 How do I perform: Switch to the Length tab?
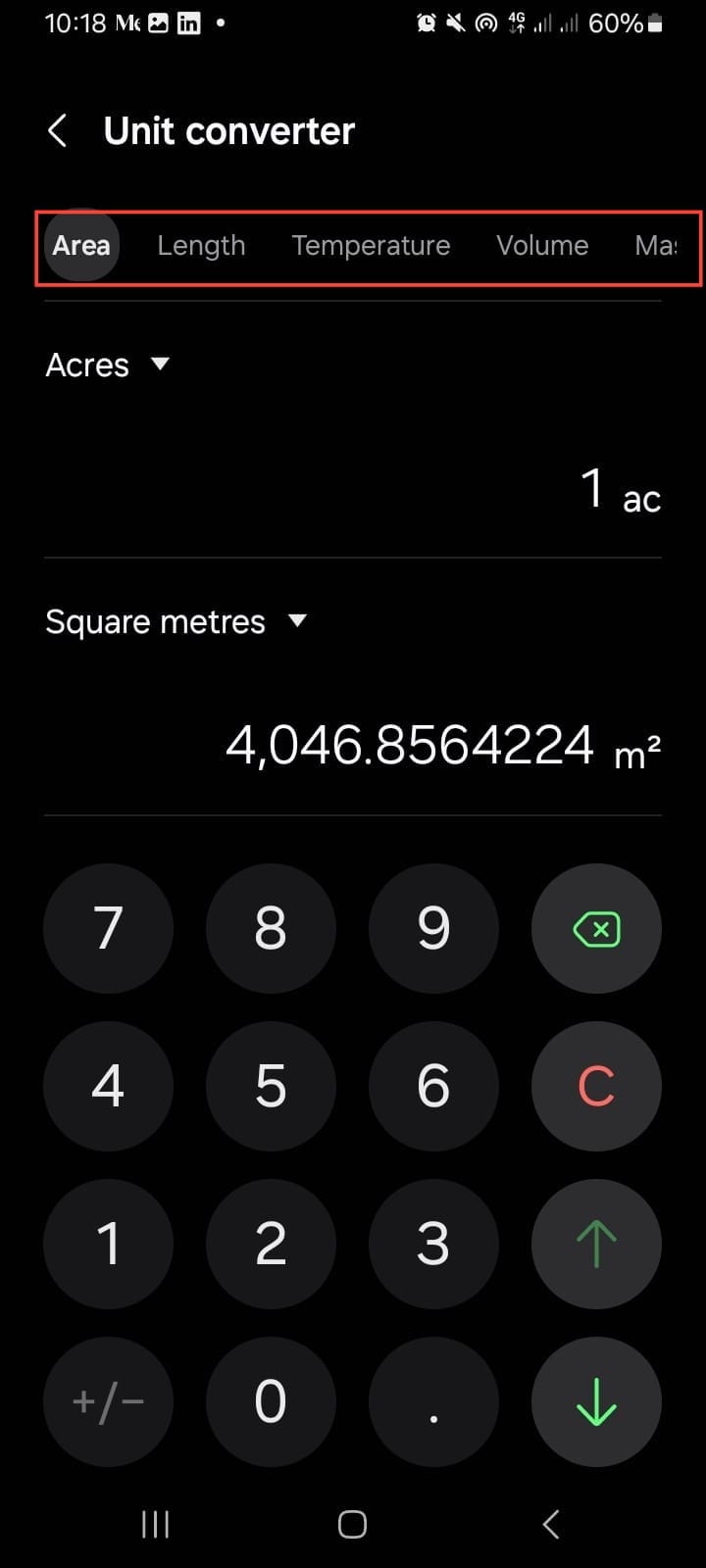[x=201, y=245]
